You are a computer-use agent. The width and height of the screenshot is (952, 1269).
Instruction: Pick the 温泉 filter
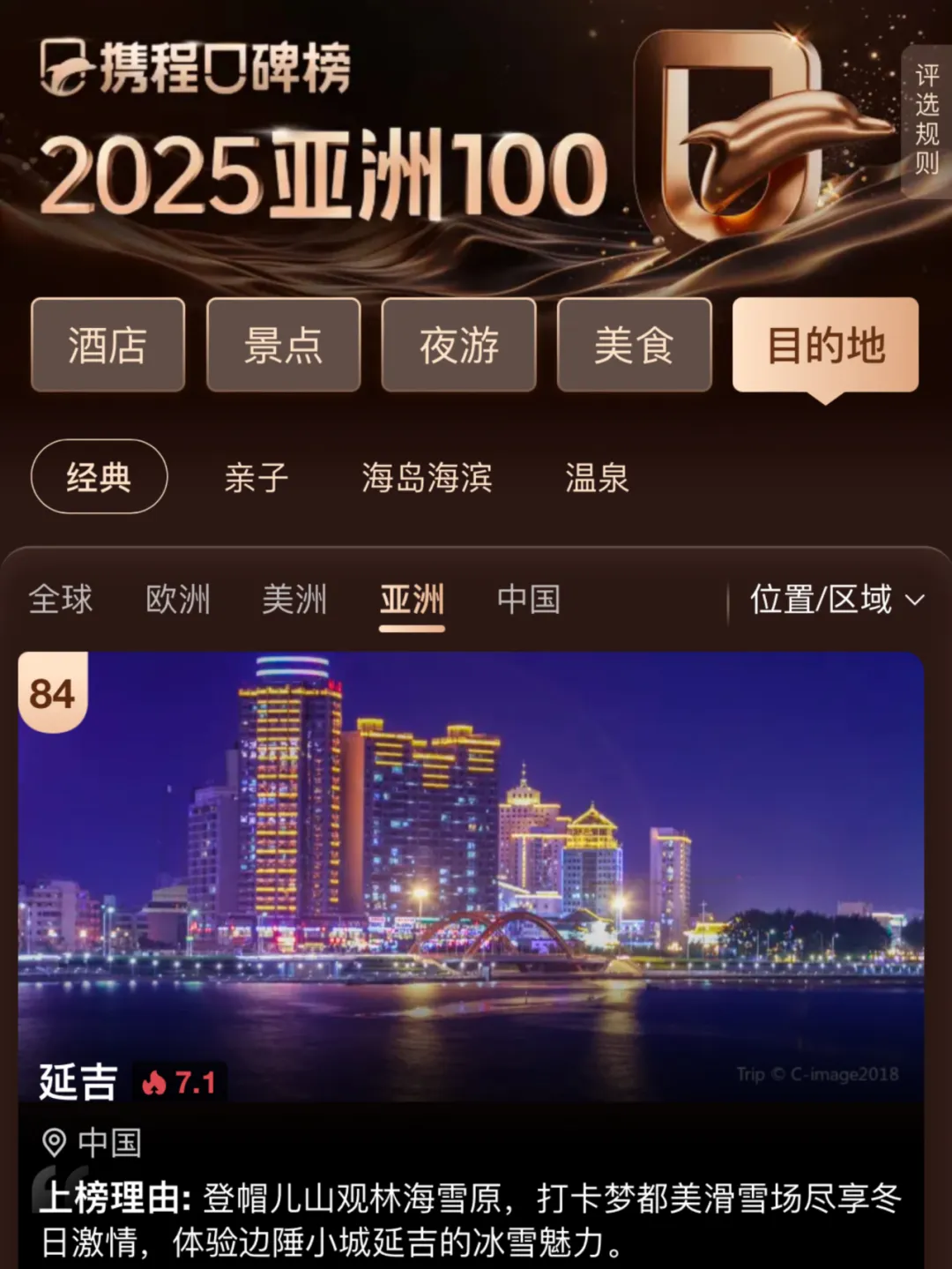tap(597, 478)
